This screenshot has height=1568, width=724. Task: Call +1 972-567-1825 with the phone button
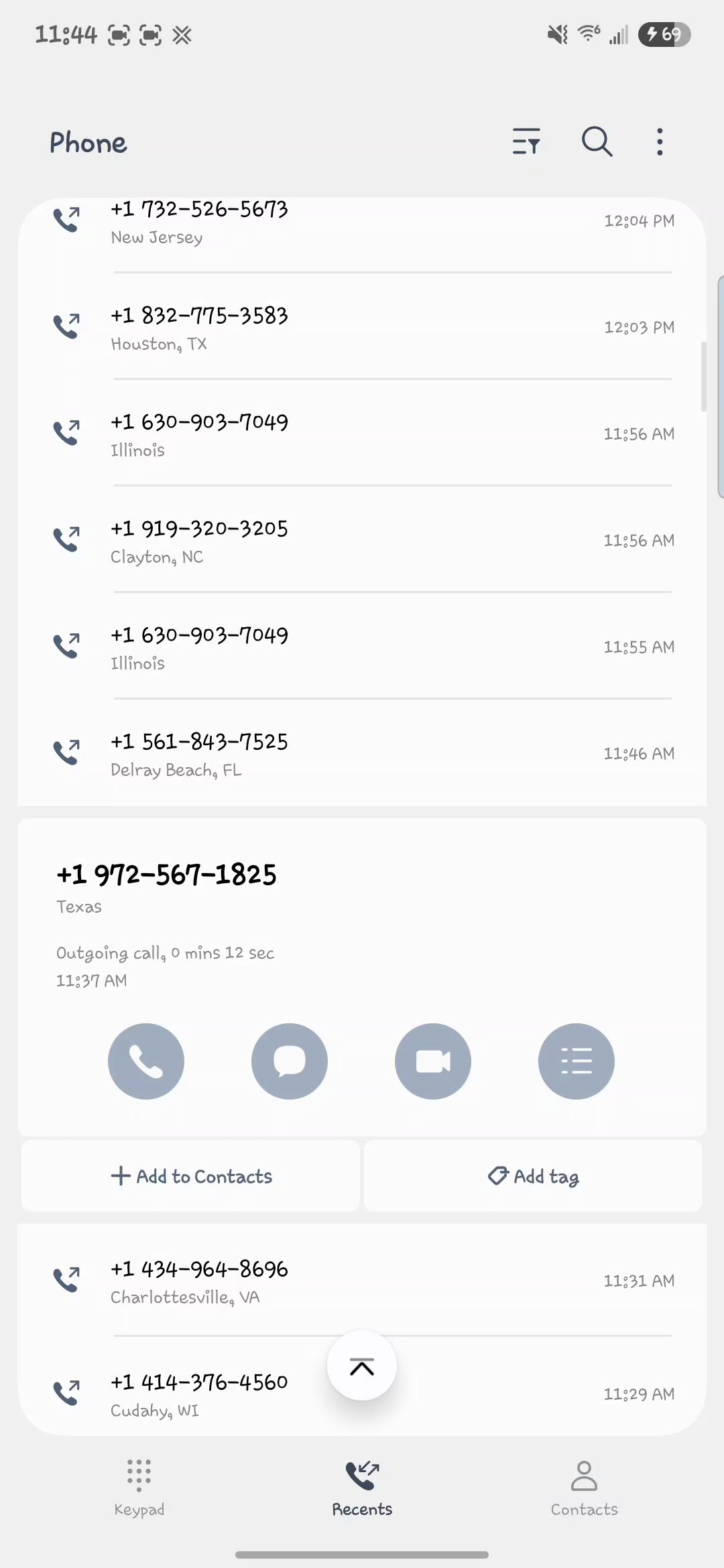point(146,1061)
